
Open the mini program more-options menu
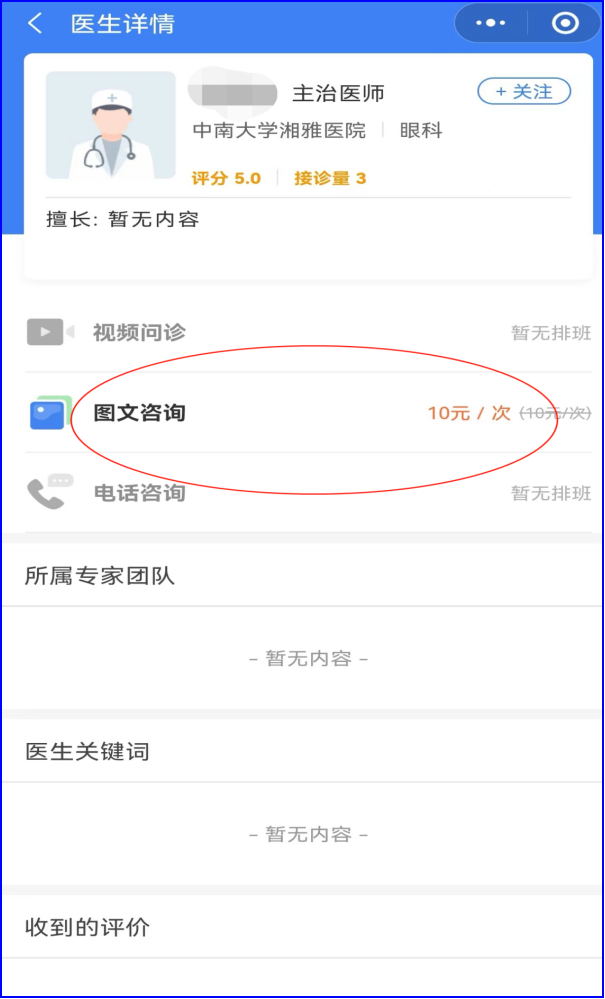[491, 23]
